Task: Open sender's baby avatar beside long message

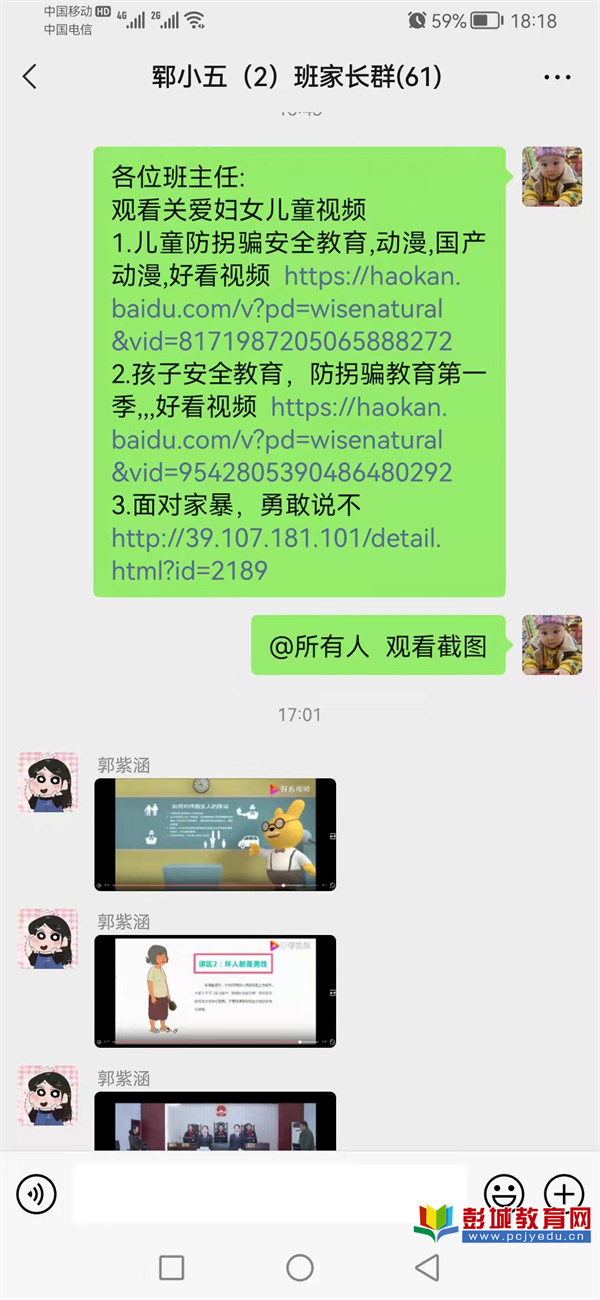Action: click(x=552, y=176)
